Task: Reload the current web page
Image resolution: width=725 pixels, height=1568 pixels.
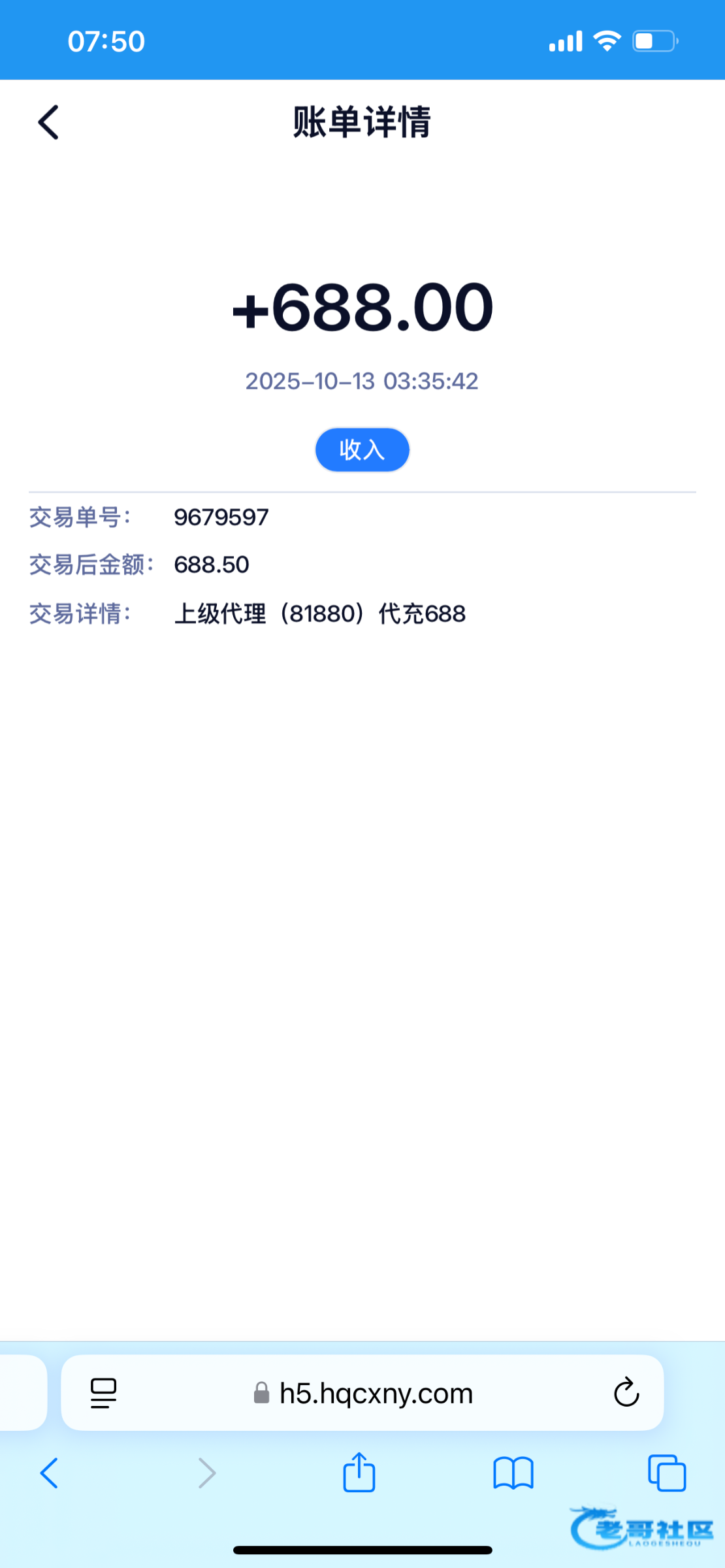Action: pyautogui.click(x=626, y=1392)
